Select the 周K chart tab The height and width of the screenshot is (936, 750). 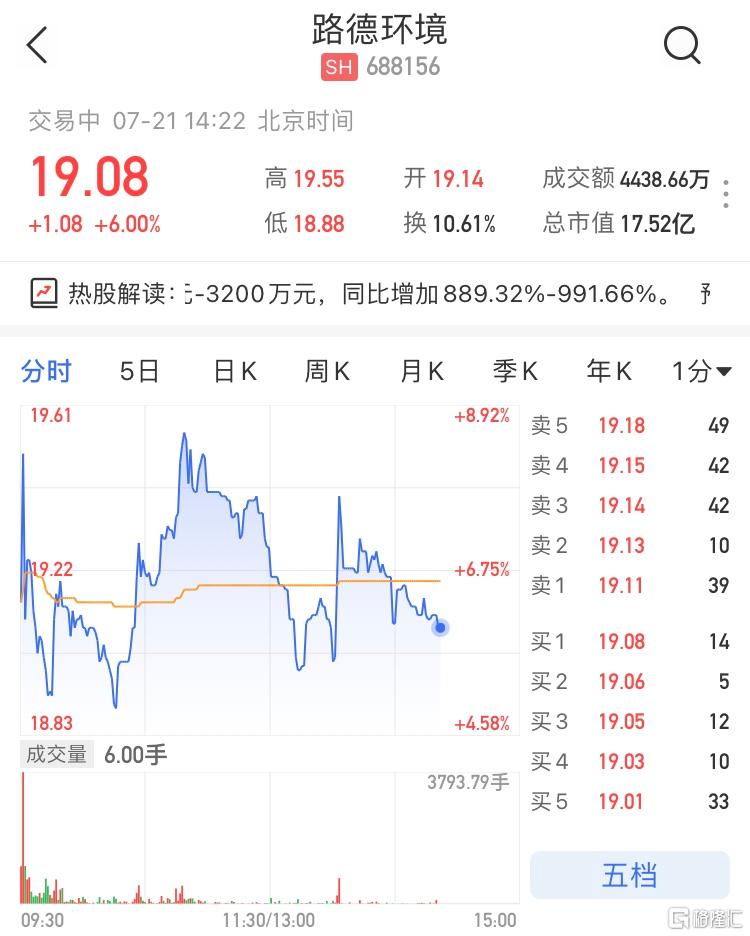pos(327,372)
